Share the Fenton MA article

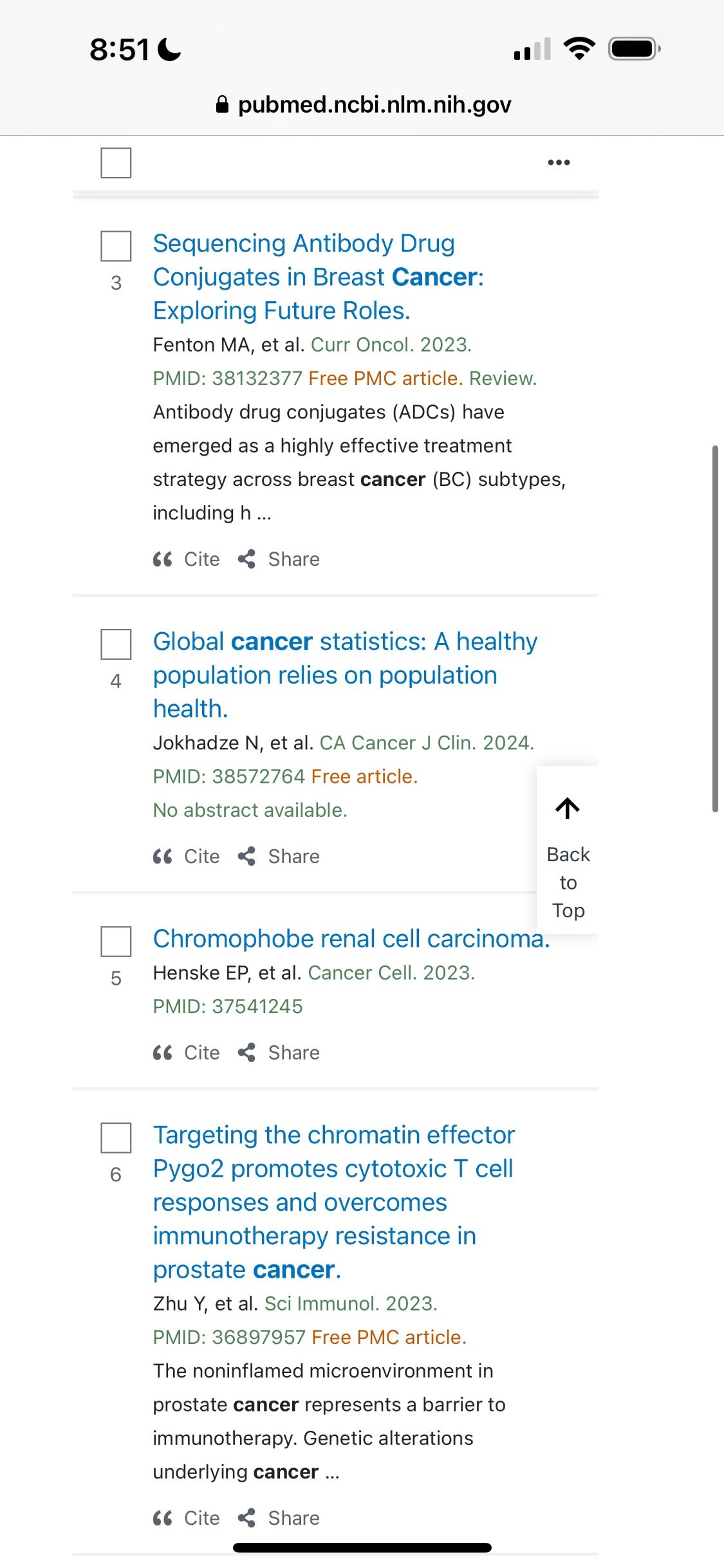[x=279, y=559]
